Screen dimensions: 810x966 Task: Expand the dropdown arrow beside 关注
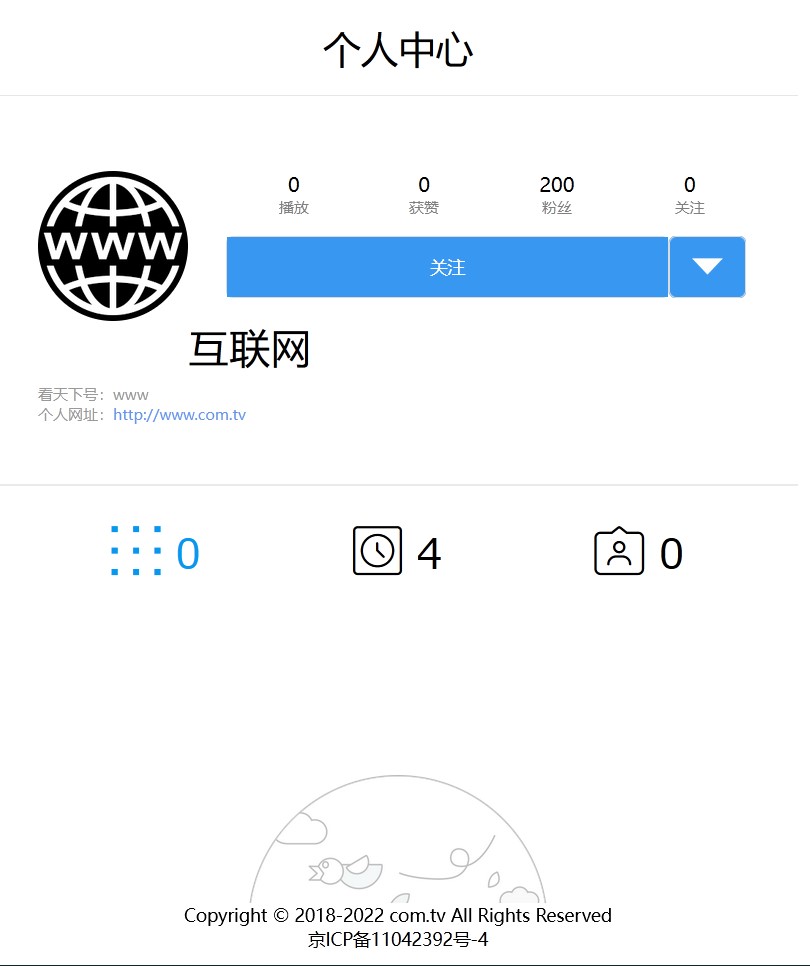click(707, 267)
